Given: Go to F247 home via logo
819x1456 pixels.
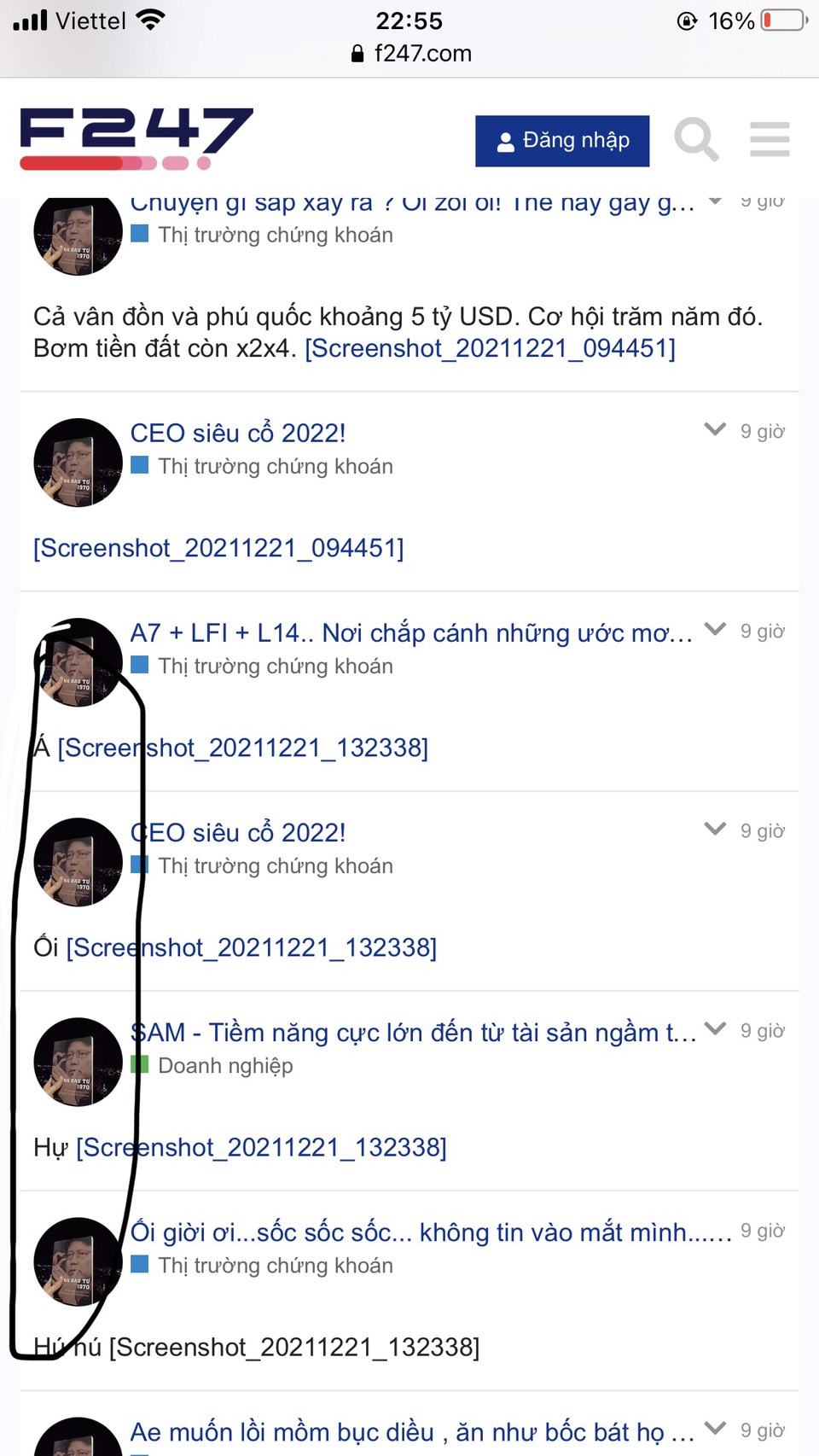Looking at the screenshot, I should (x=136, y=138).
